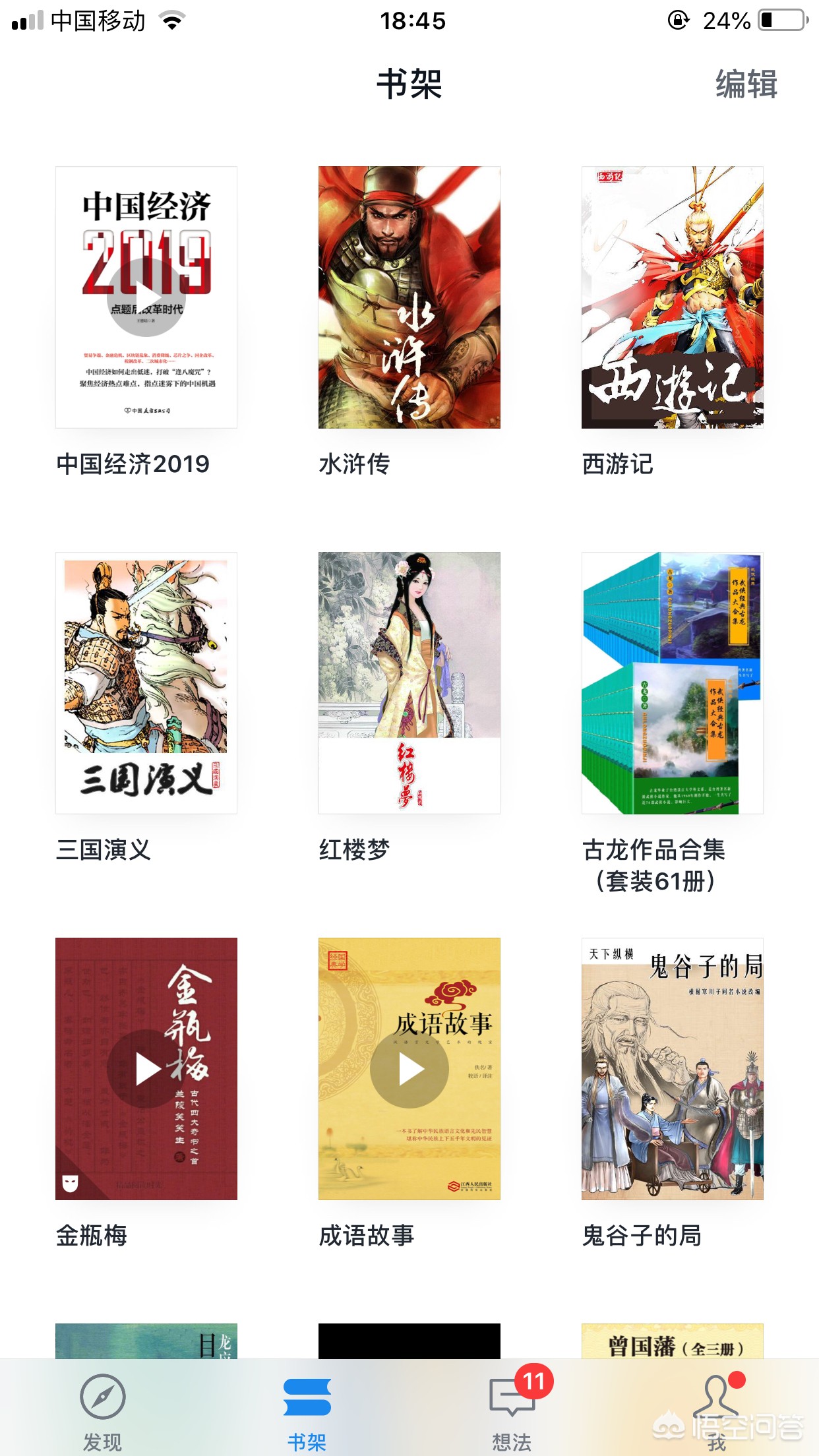Open 红楼梦 to read
819x1456 pixels.
pyautogui.click(x=409, y=682)
